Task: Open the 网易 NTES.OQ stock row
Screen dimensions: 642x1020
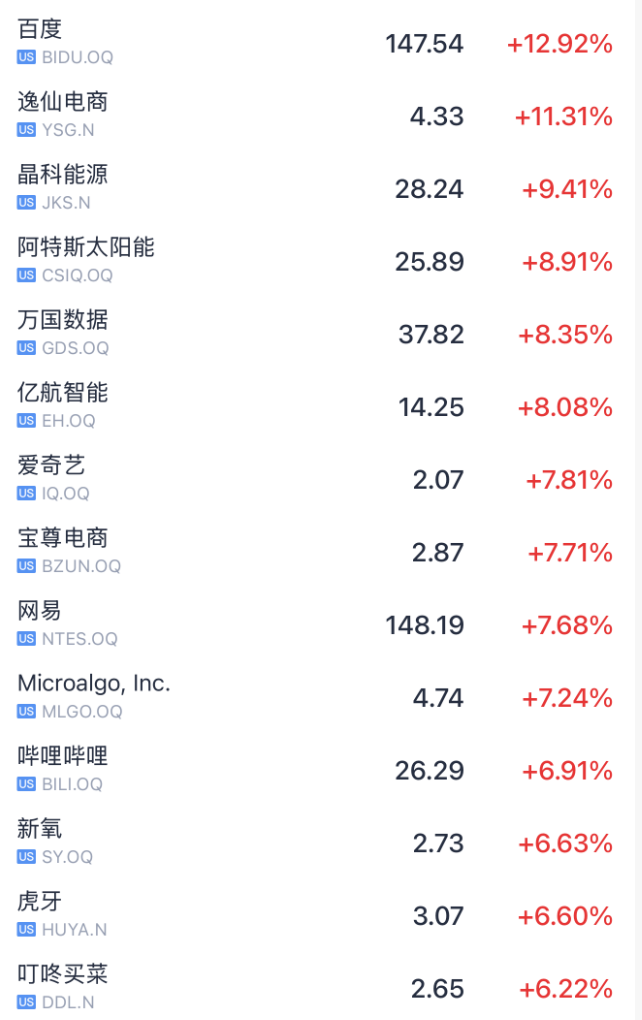Action: pos(320,625)
